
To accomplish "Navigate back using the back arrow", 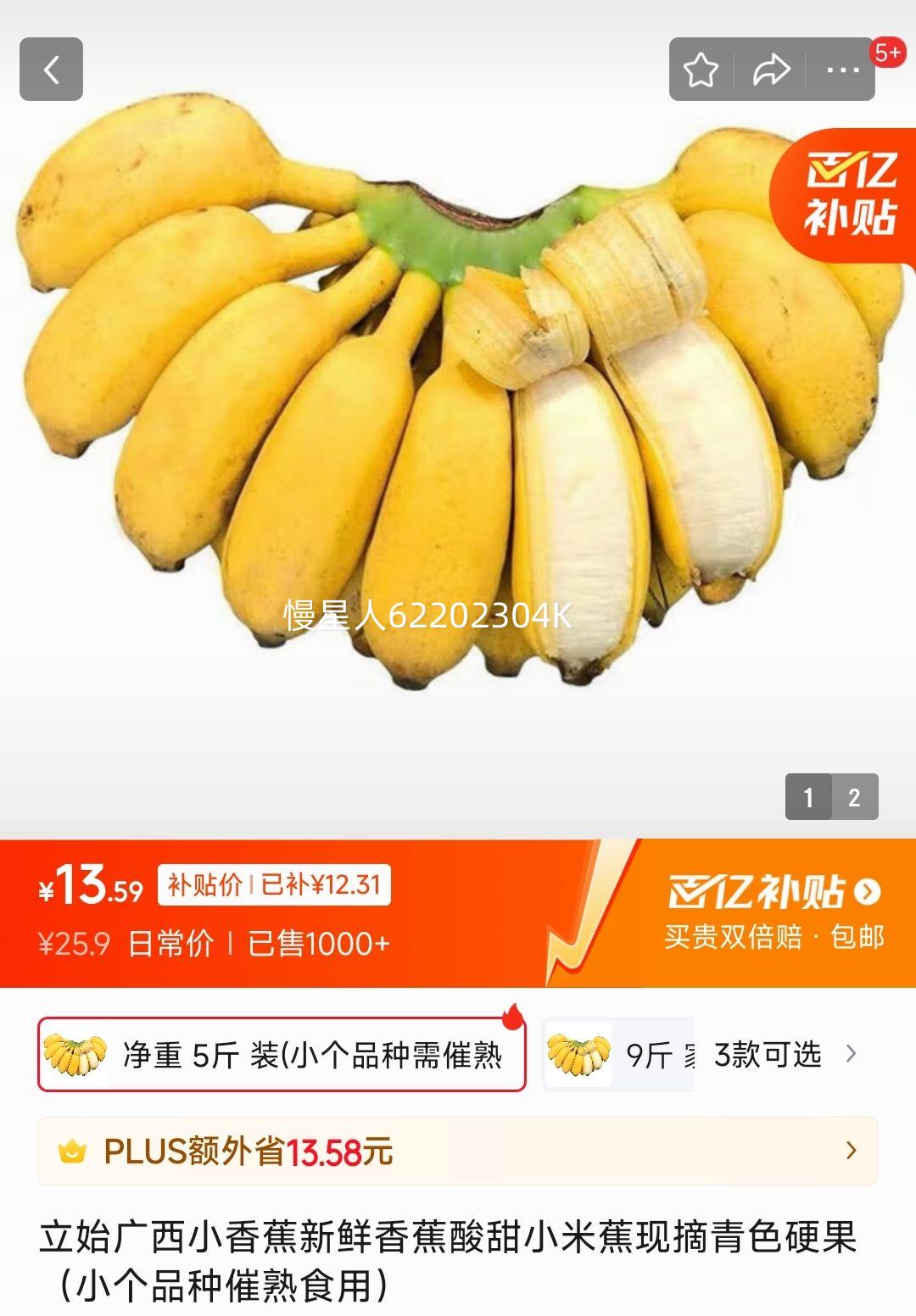I will pyautogui.click(x=53, y=70).
